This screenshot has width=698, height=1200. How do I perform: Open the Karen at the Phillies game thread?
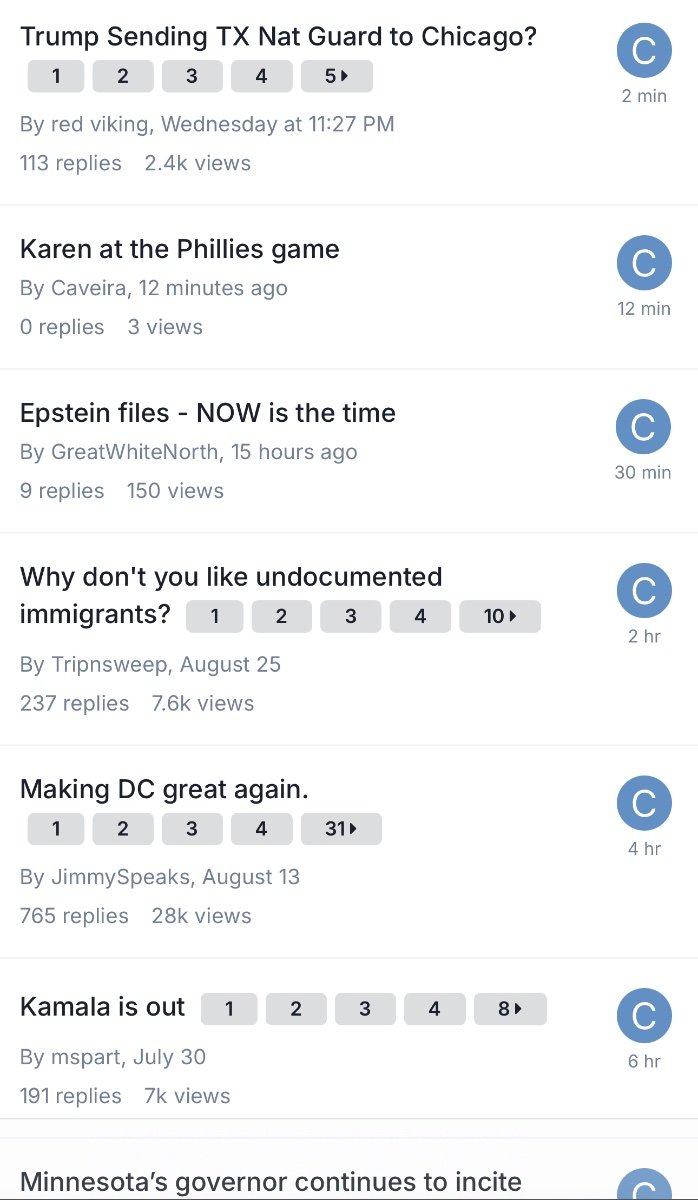[x=180, y=249]
